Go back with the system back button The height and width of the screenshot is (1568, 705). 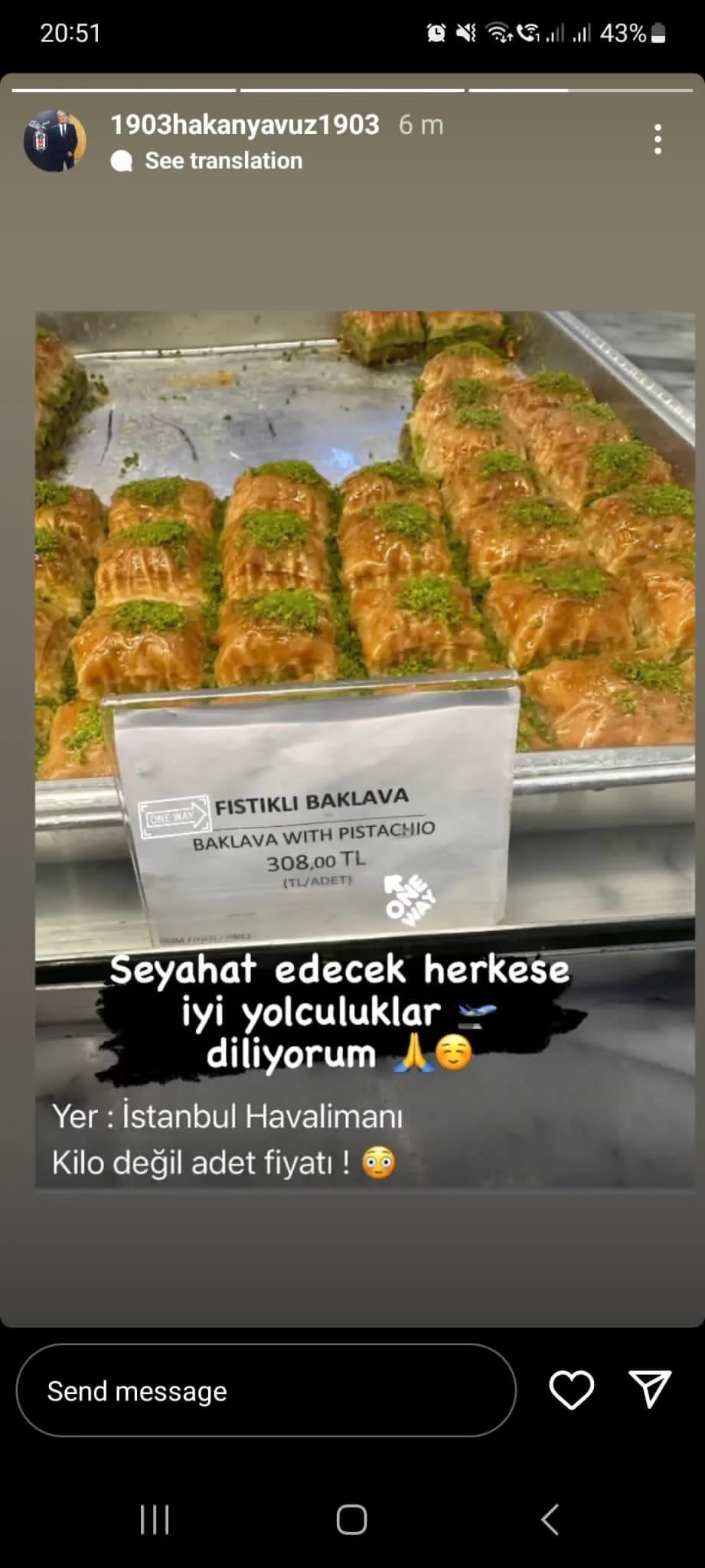pos(550,1520)
